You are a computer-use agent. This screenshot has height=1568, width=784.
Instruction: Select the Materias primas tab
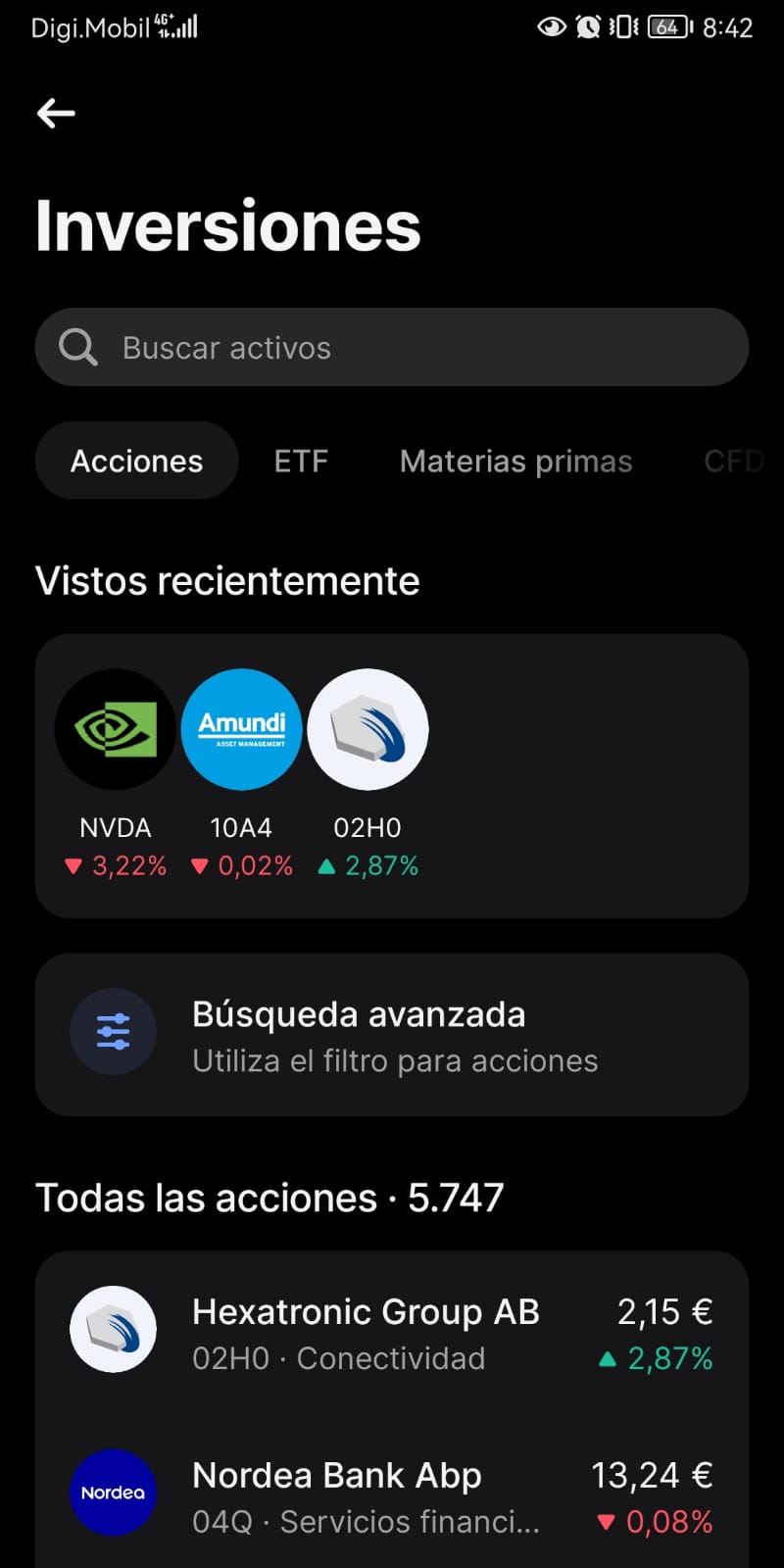(x=515, y=461)
